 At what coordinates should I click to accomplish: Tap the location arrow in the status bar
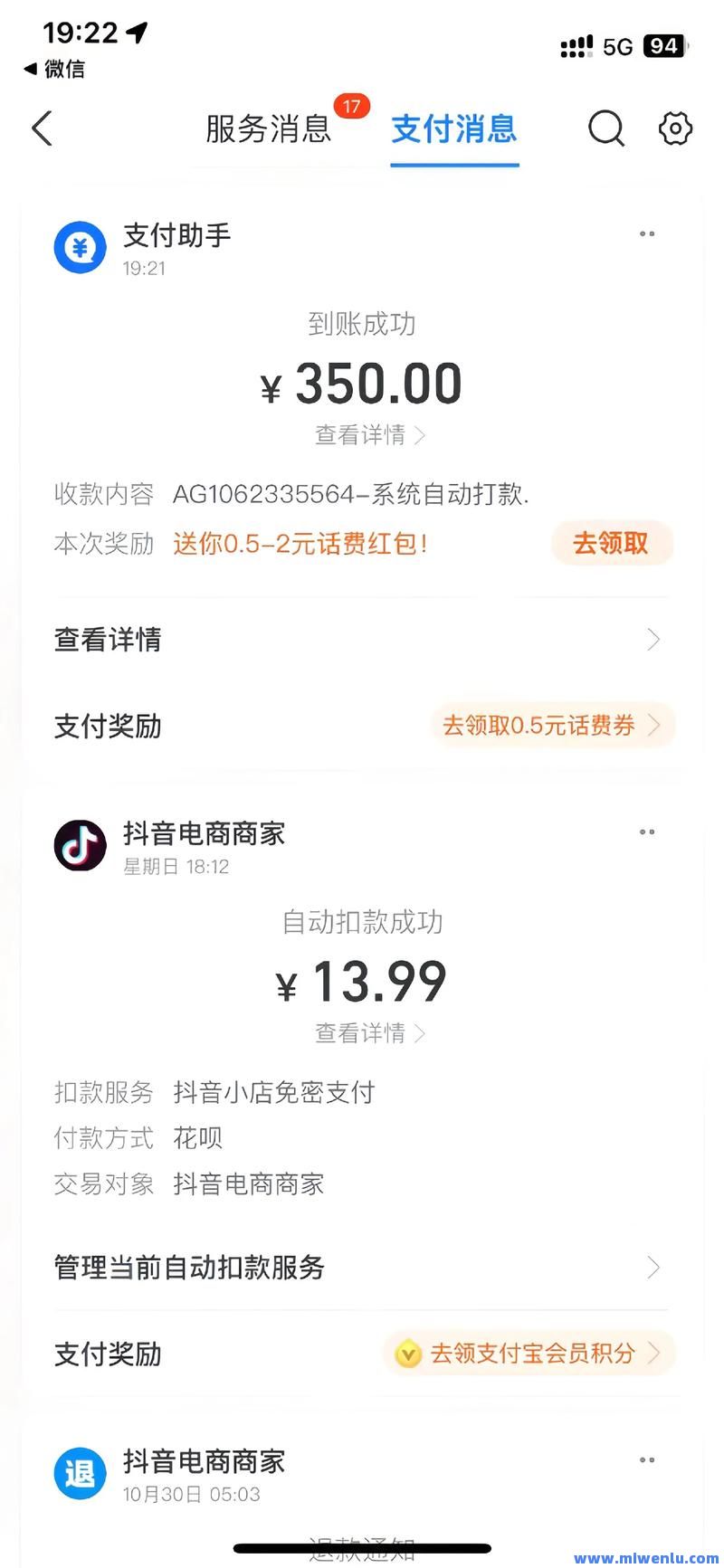138,33
